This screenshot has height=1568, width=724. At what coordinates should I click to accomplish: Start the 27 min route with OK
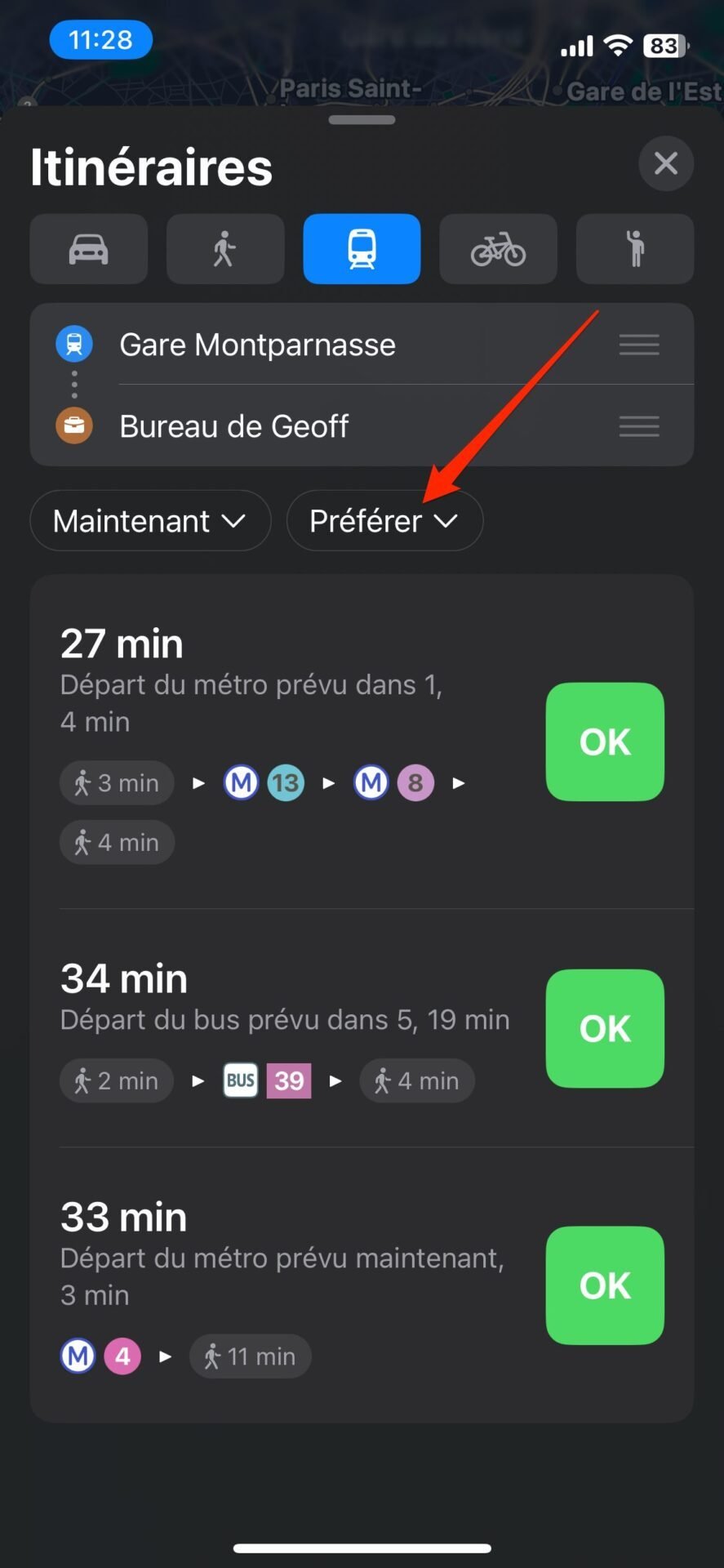(605, 742)
